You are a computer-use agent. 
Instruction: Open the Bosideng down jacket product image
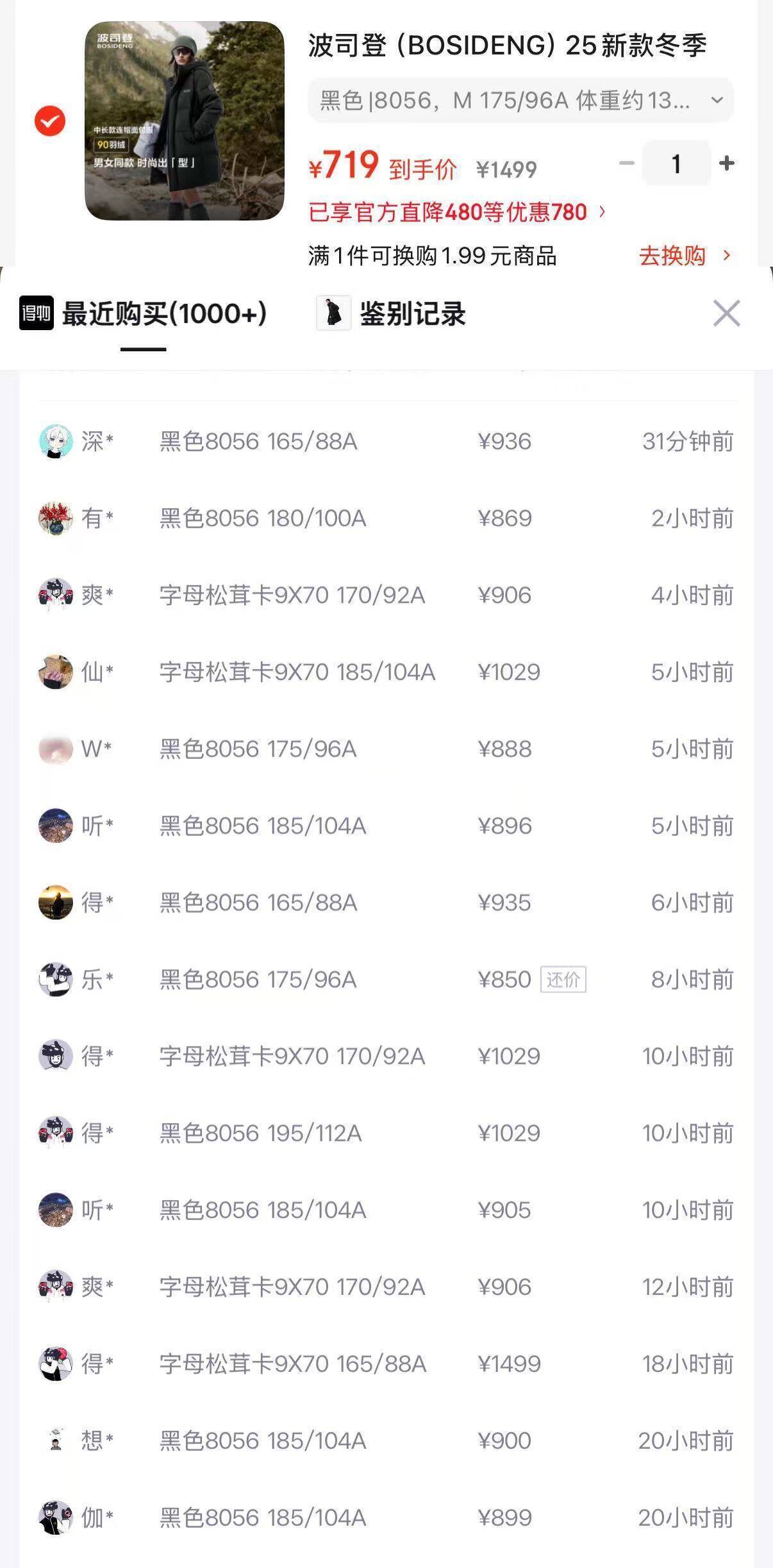(185, 121)
